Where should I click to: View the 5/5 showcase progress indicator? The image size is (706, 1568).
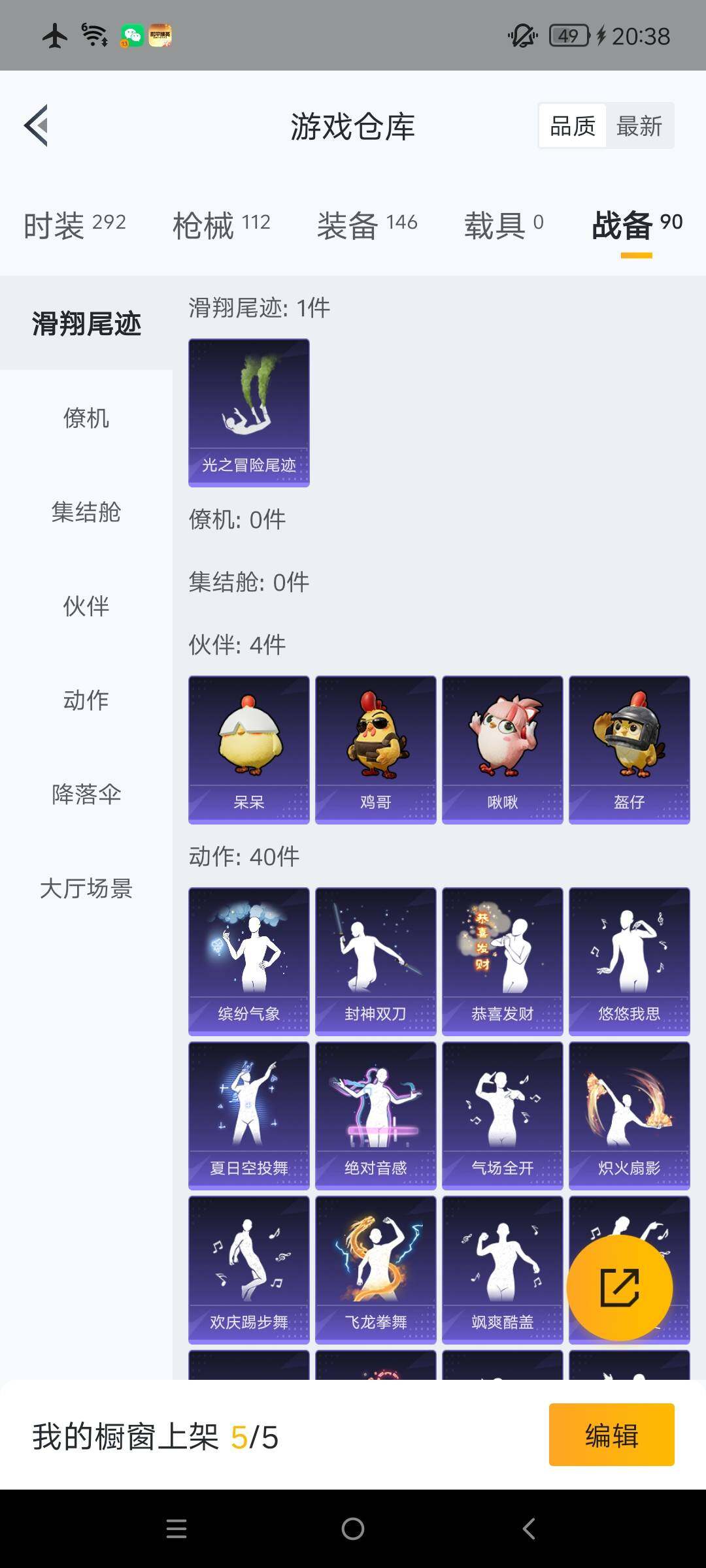[255, 1435]
